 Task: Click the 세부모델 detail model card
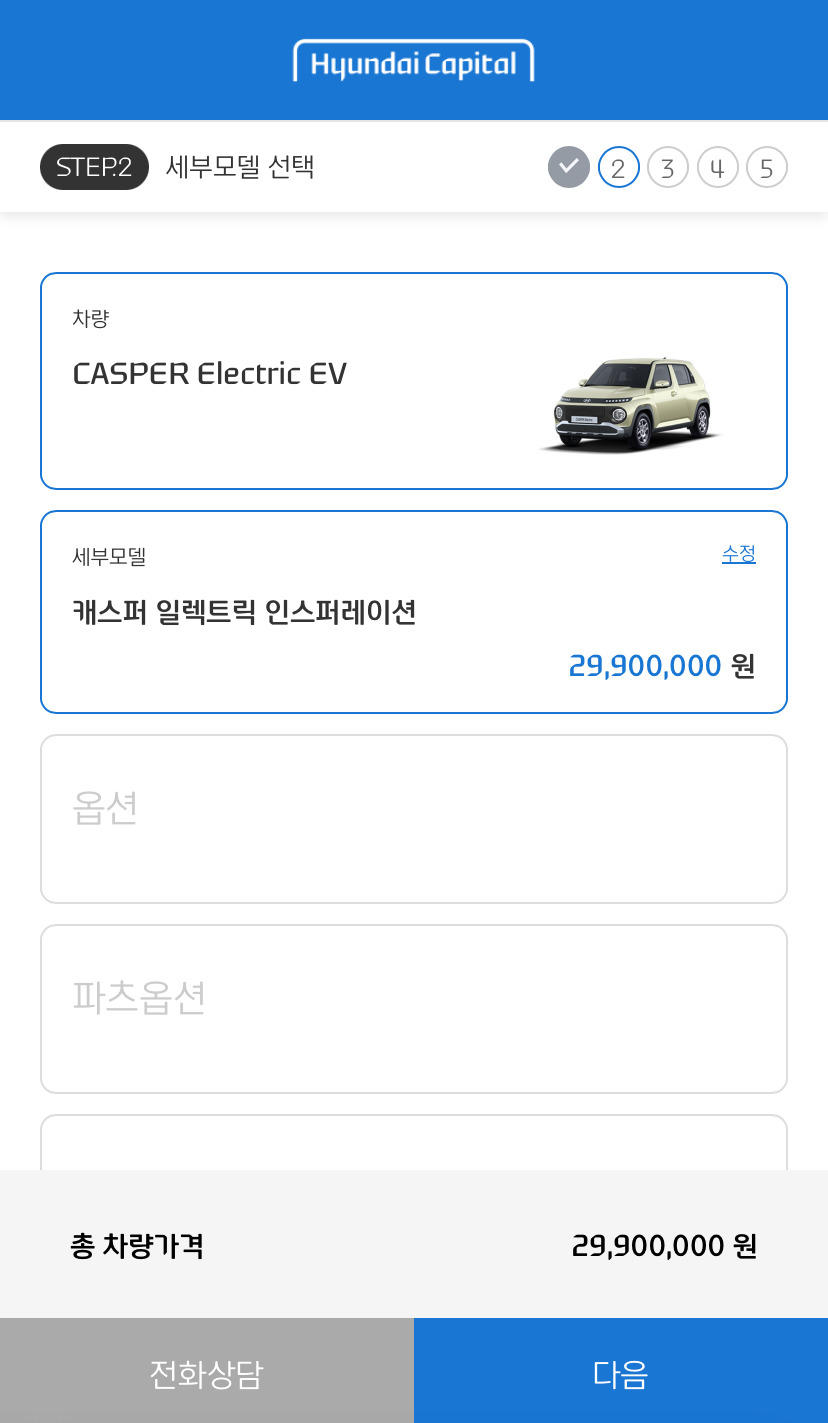(413, 611)
